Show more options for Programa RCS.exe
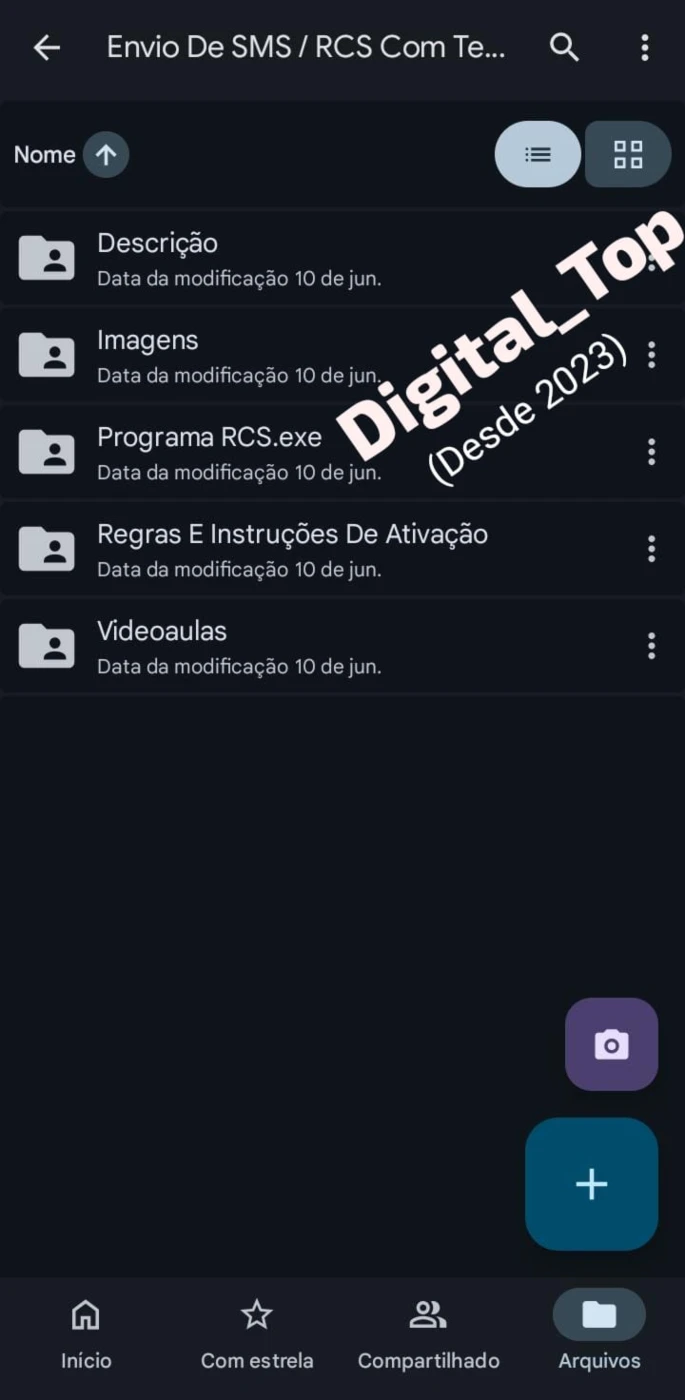Image resolution: width=685 pixels, height=1400 pixels. pyautogui.click(x=651, y=452)
